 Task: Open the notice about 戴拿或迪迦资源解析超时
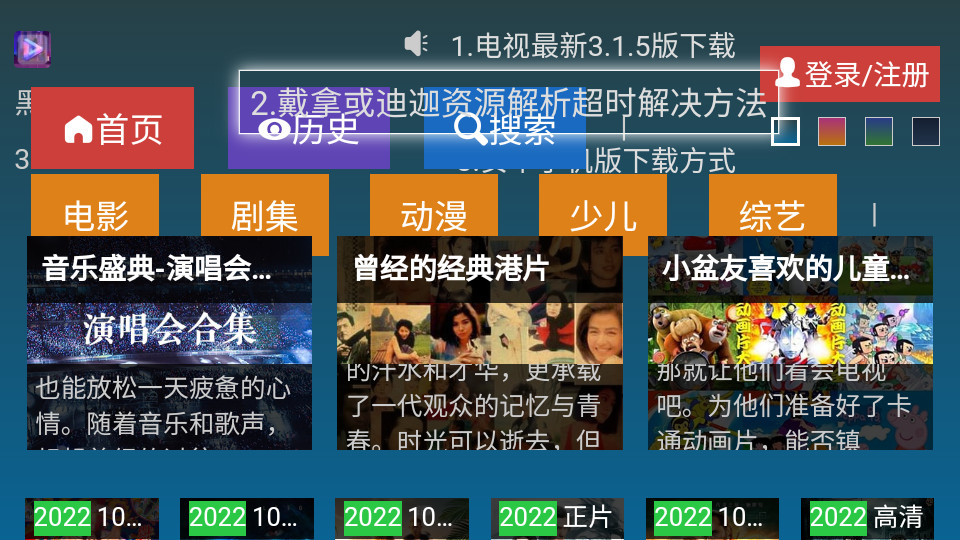click(508, 102)
